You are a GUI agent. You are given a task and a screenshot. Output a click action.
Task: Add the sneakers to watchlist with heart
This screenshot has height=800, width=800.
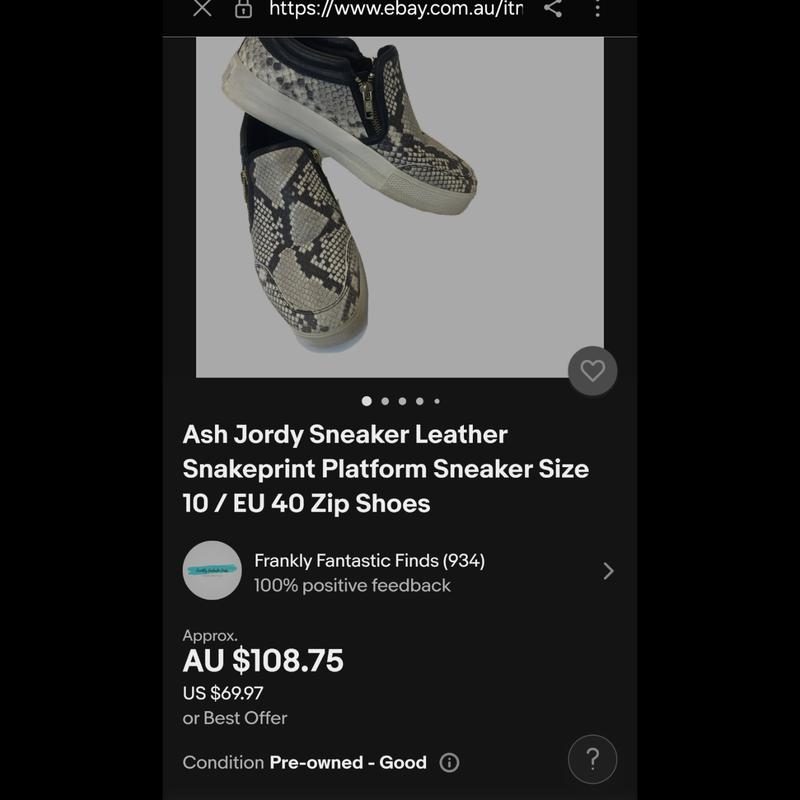click(x=593, y=371)
